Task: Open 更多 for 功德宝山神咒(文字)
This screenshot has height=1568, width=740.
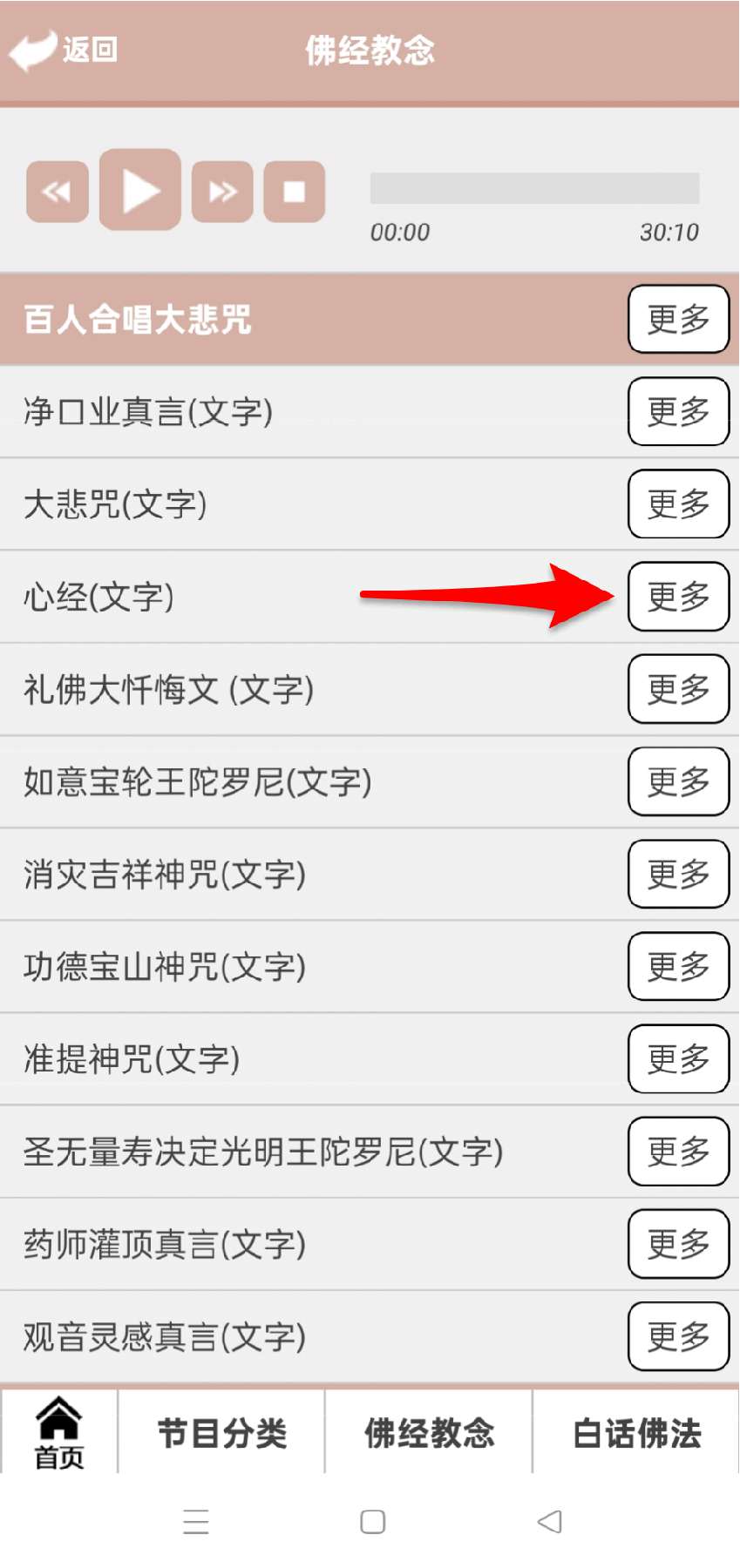Action: pyautogui.click(x=678, y=967)
